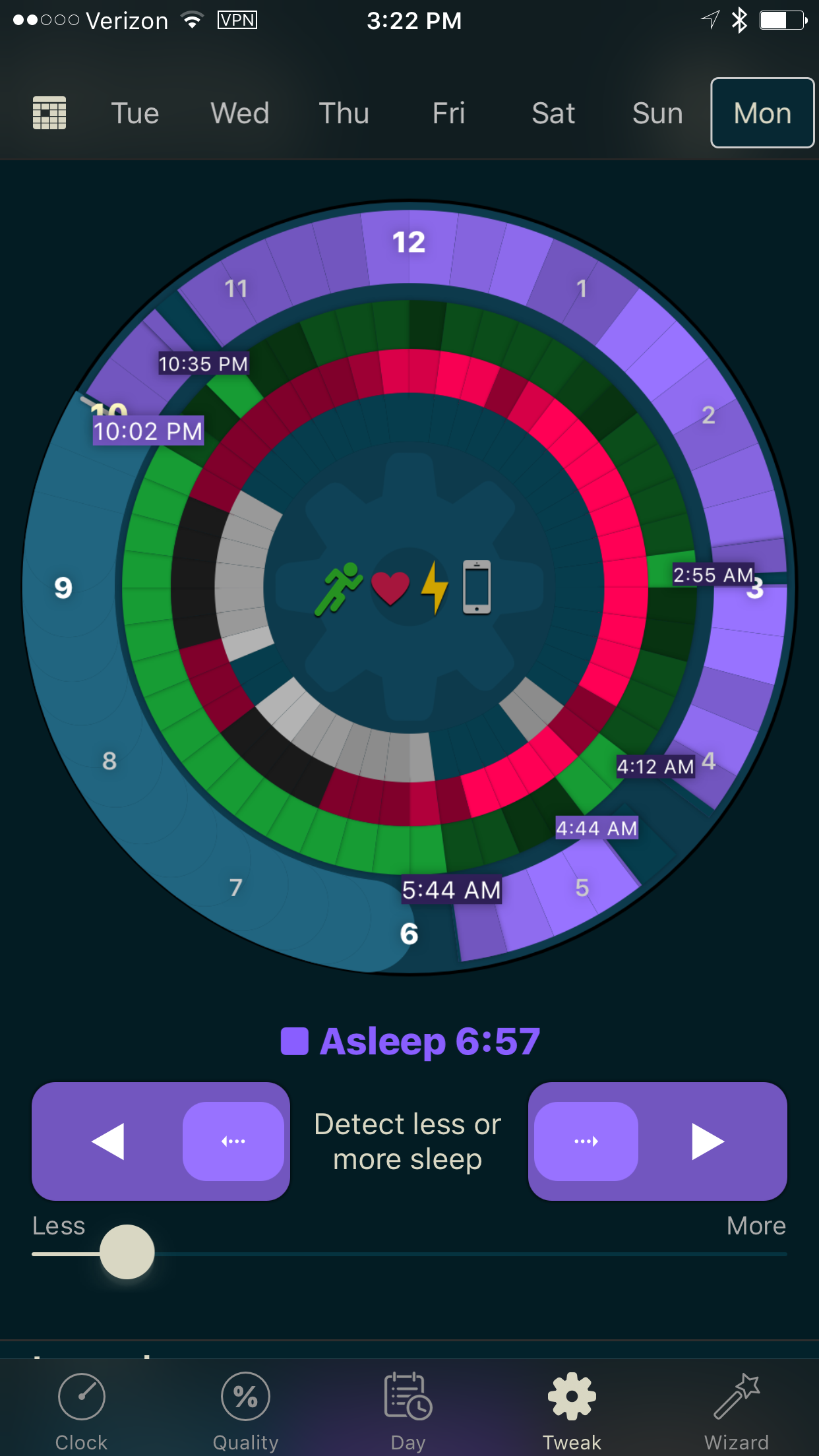Switch to the Fri day tab

click(449, 113)
